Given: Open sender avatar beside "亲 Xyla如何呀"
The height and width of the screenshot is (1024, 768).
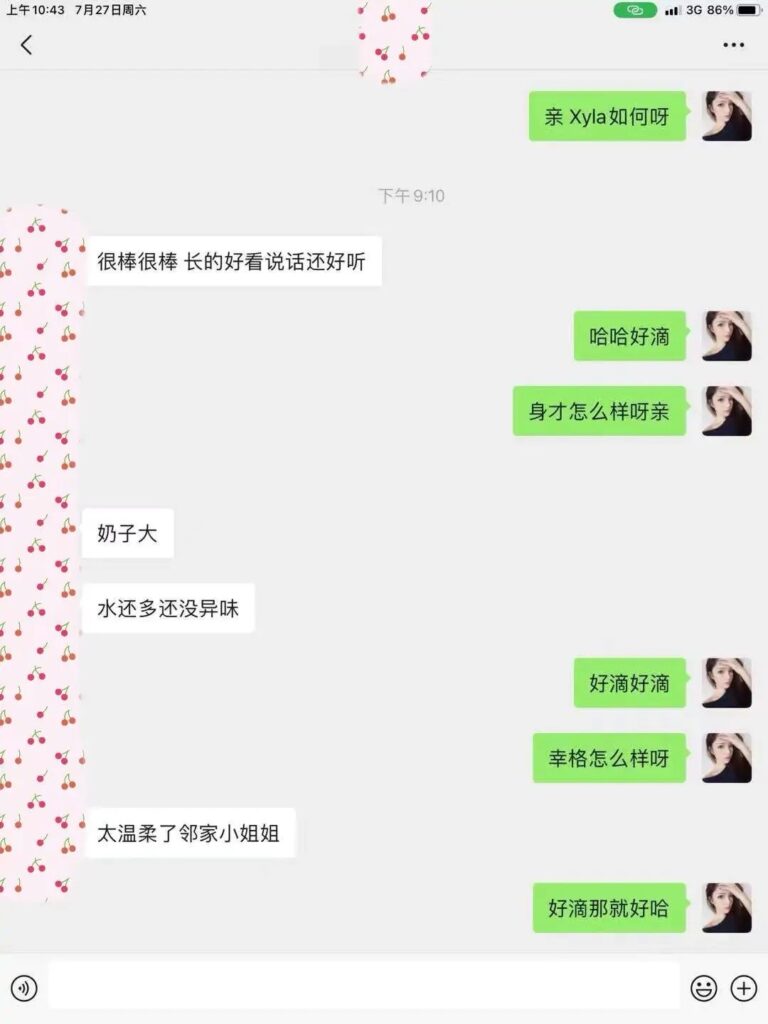Looking at the screenshot, I should click(x=727, y=116).
